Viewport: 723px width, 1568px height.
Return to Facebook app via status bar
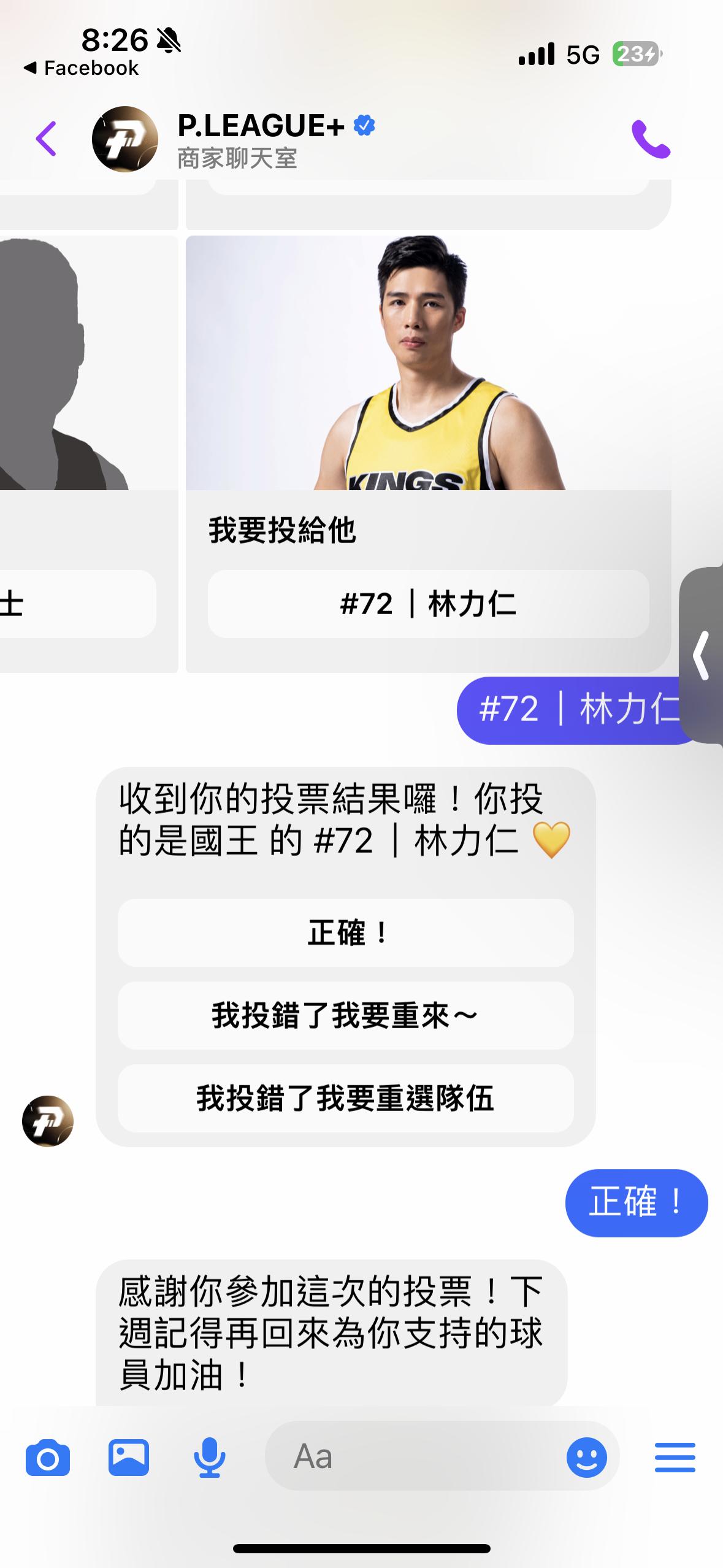(82, 68)
